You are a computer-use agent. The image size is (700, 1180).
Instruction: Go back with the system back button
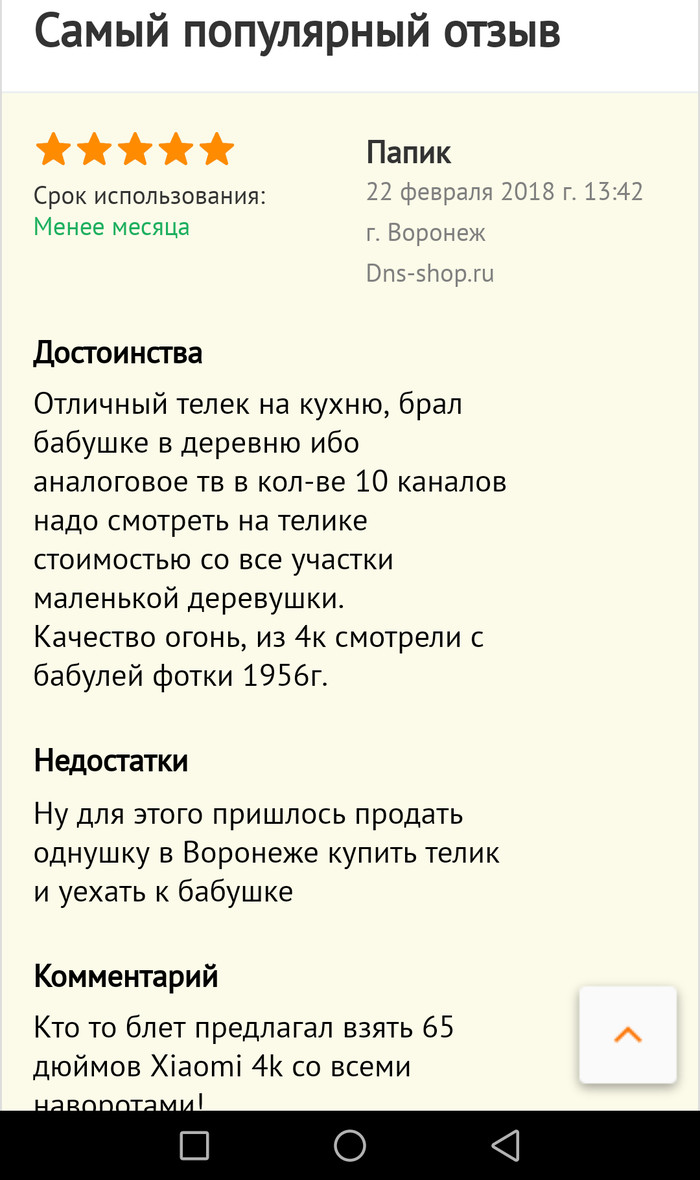click(506, 1144)
